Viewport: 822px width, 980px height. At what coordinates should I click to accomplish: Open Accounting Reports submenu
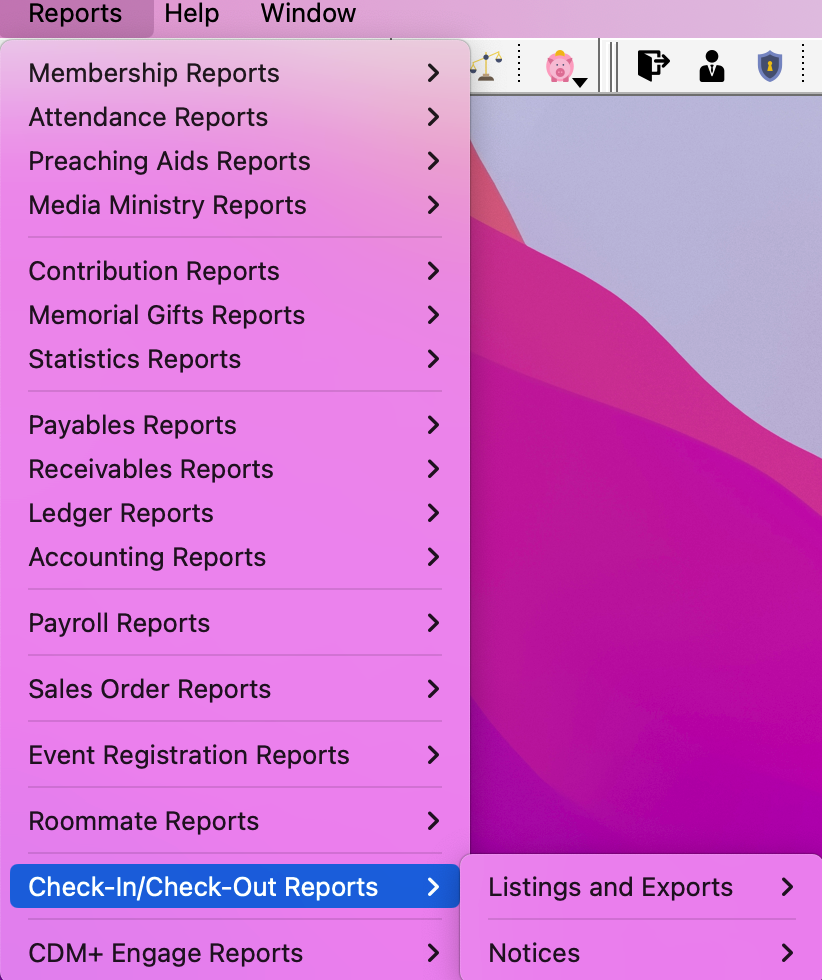click(147, 557)
